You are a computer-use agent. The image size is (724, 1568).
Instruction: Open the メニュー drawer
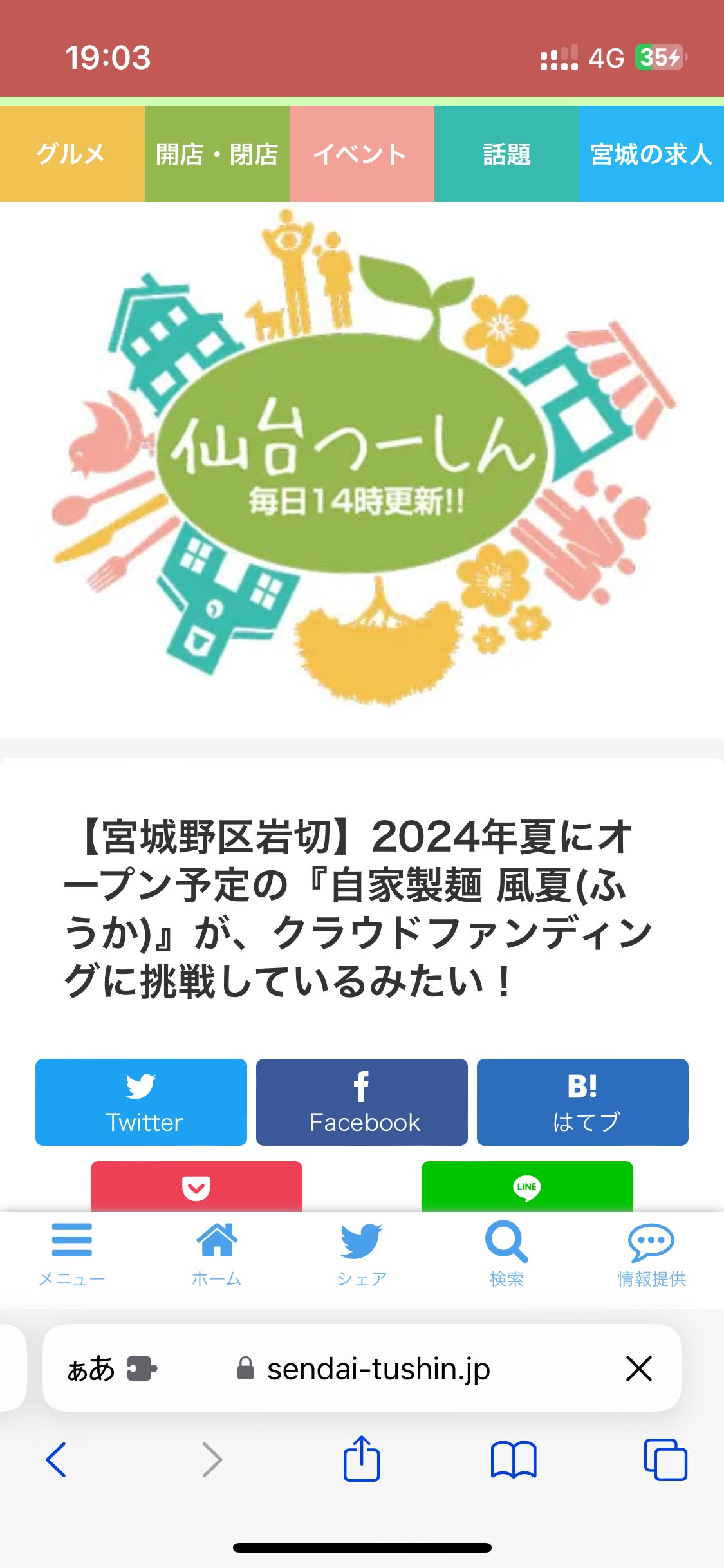(x=72, y=1254)
